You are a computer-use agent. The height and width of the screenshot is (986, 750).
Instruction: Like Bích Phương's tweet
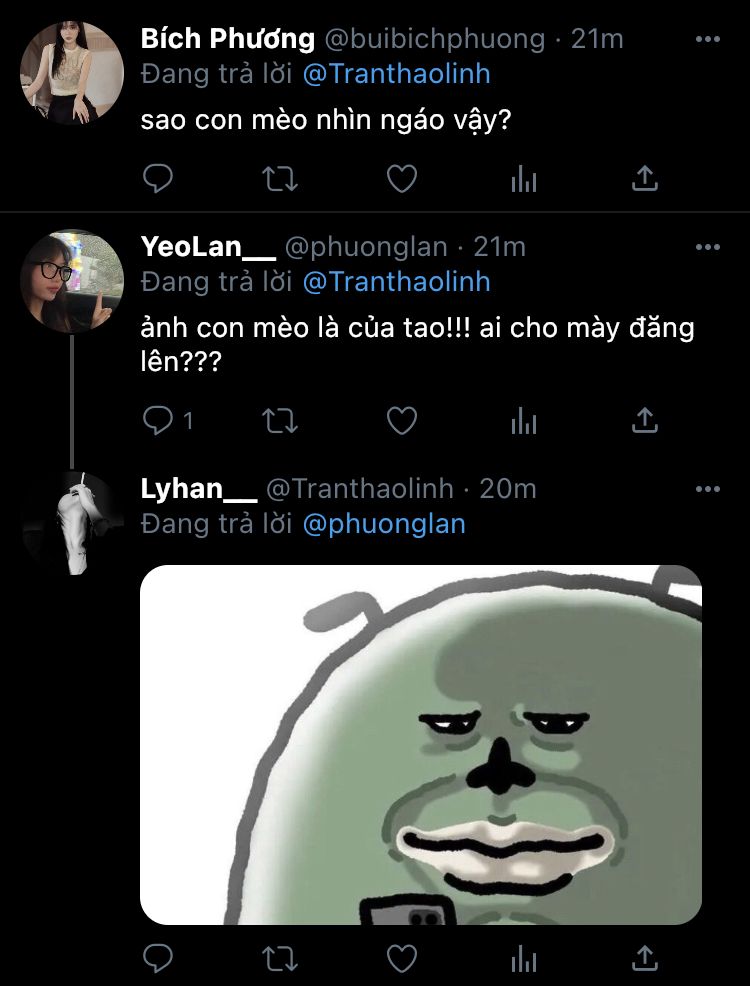401,179
